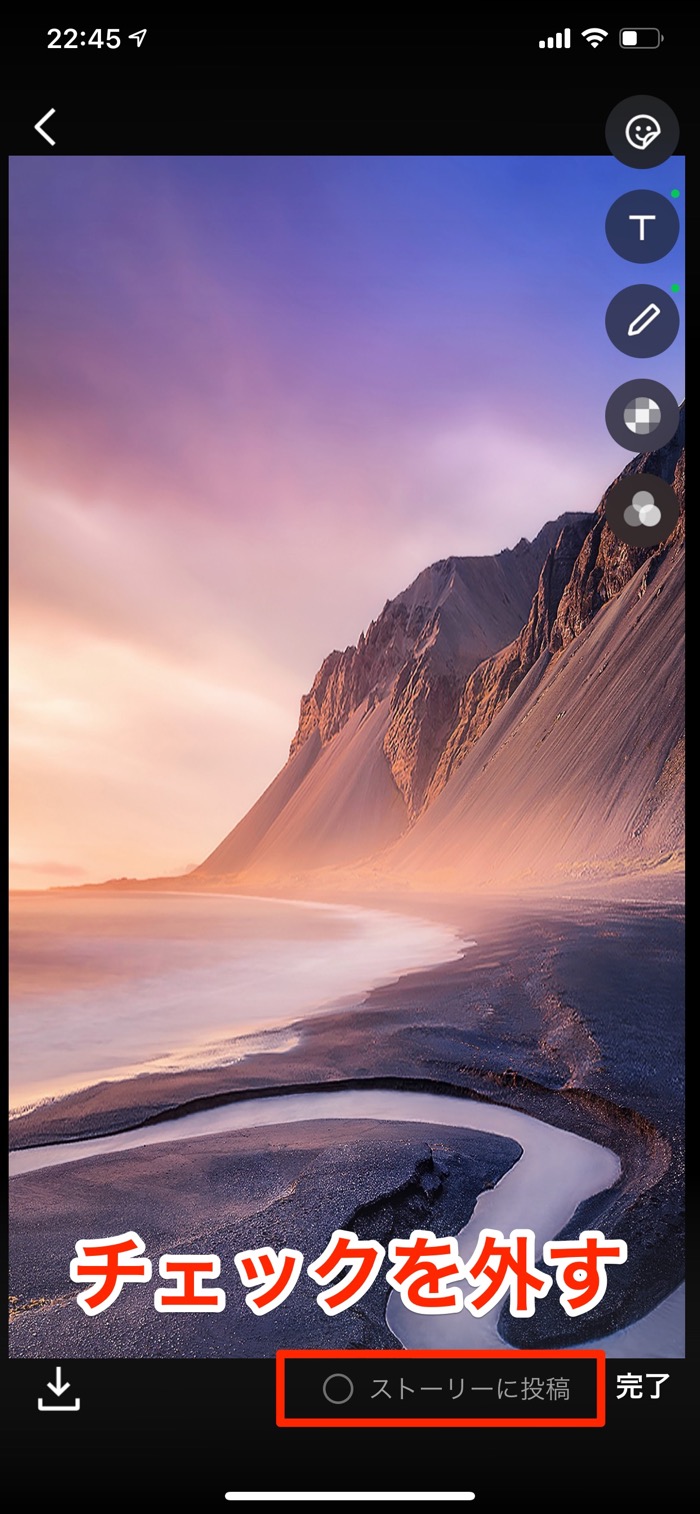Tap 完了 to finish editing
The image size is (700, 1514).
coord(643,1387)
